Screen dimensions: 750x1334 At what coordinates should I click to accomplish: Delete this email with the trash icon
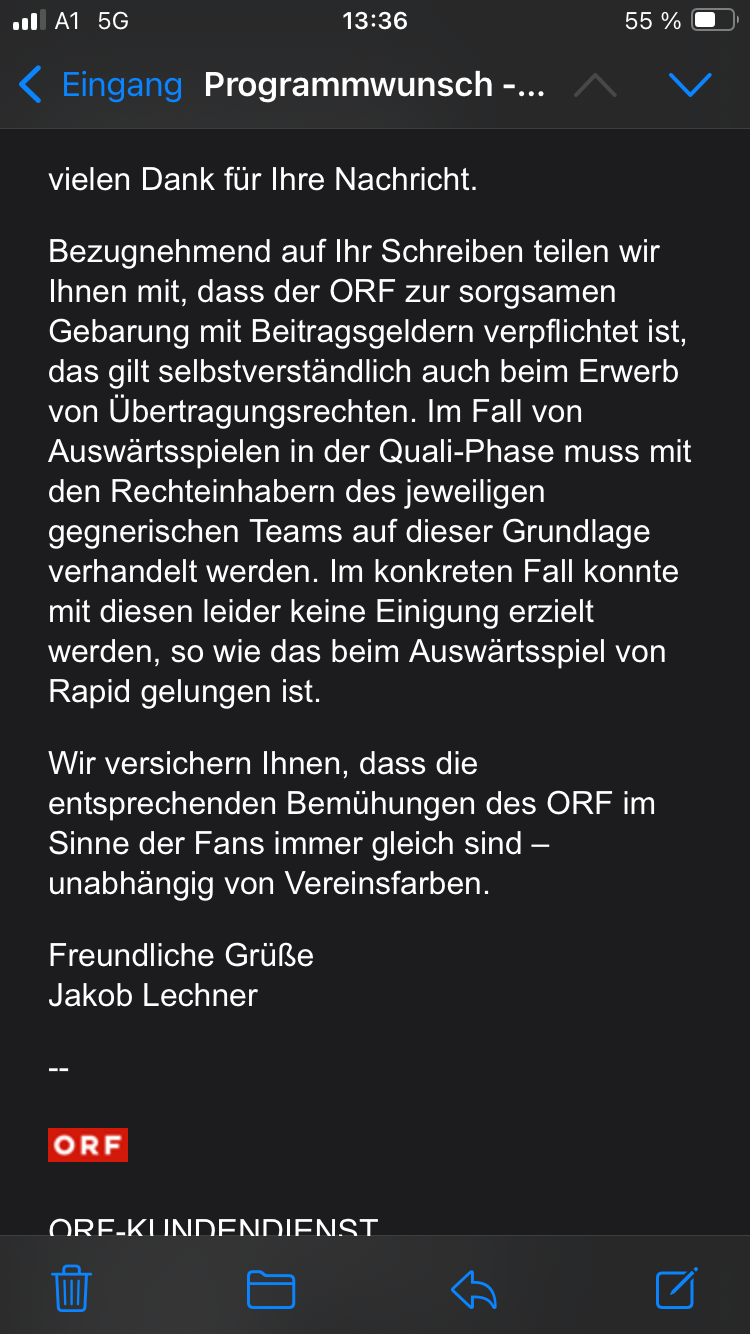point(72,1288)
